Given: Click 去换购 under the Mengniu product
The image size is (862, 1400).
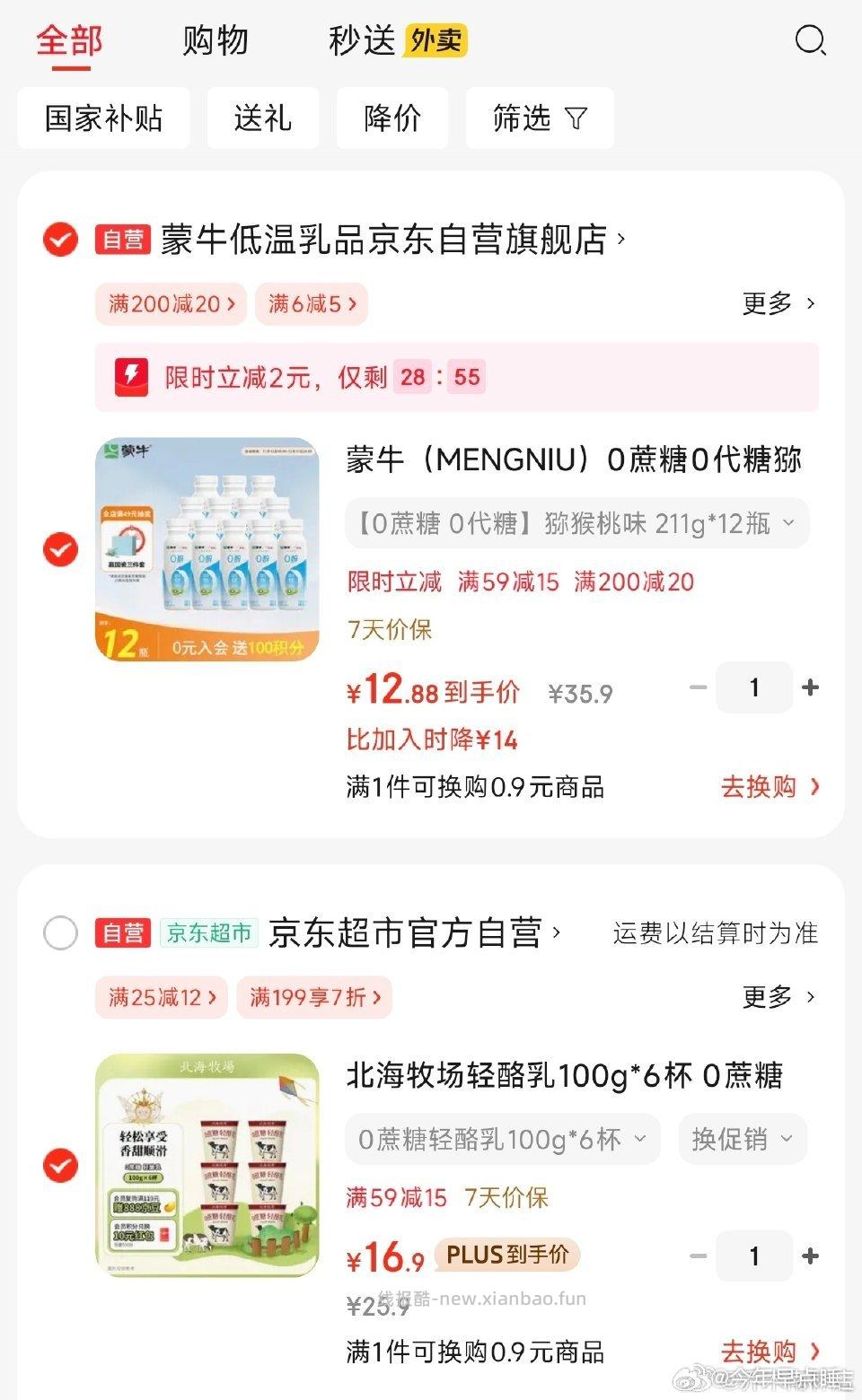Looking at the screenshot, I should [768, 786].
